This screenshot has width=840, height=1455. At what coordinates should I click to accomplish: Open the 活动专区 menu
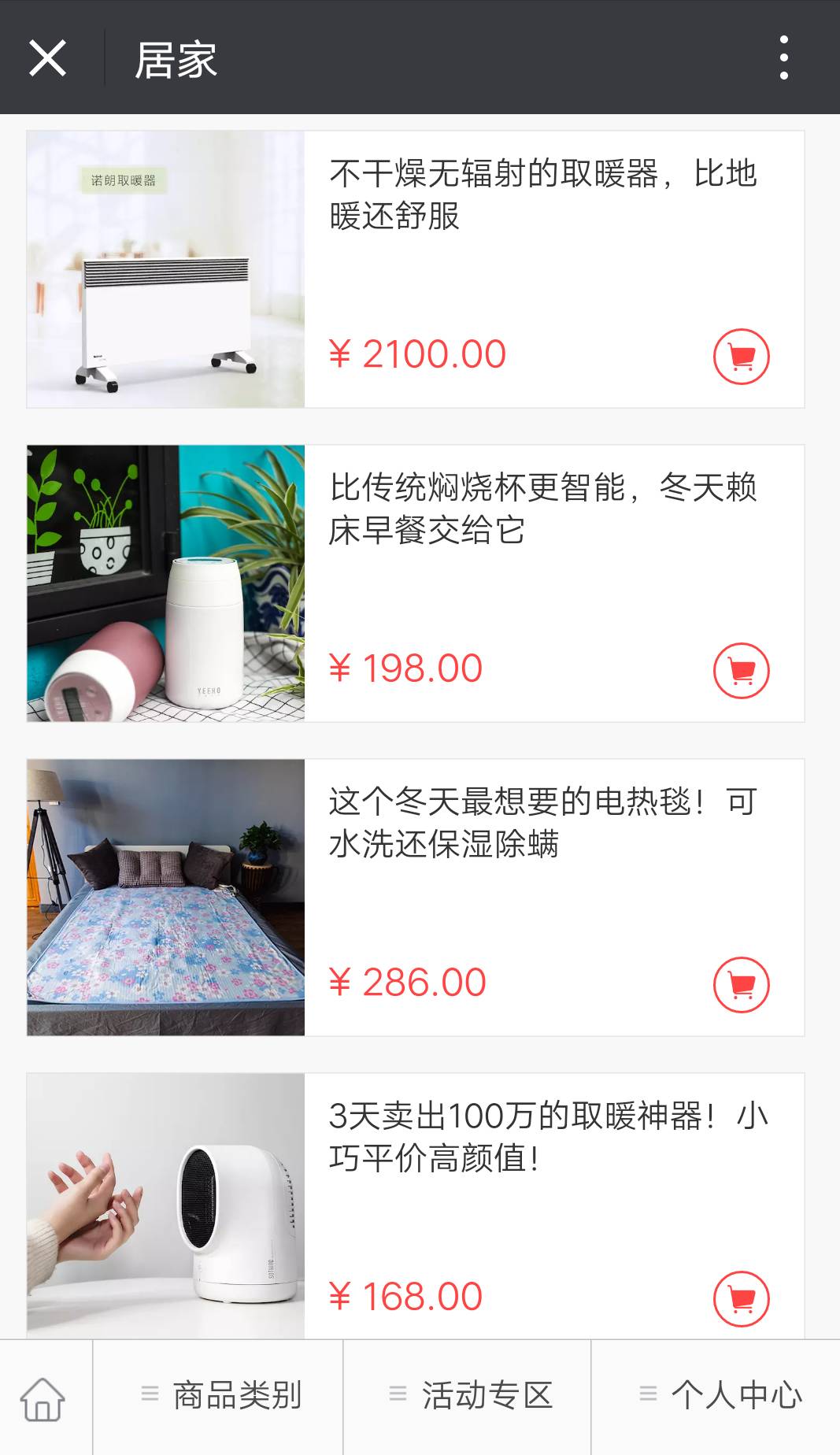(470, 1395)
